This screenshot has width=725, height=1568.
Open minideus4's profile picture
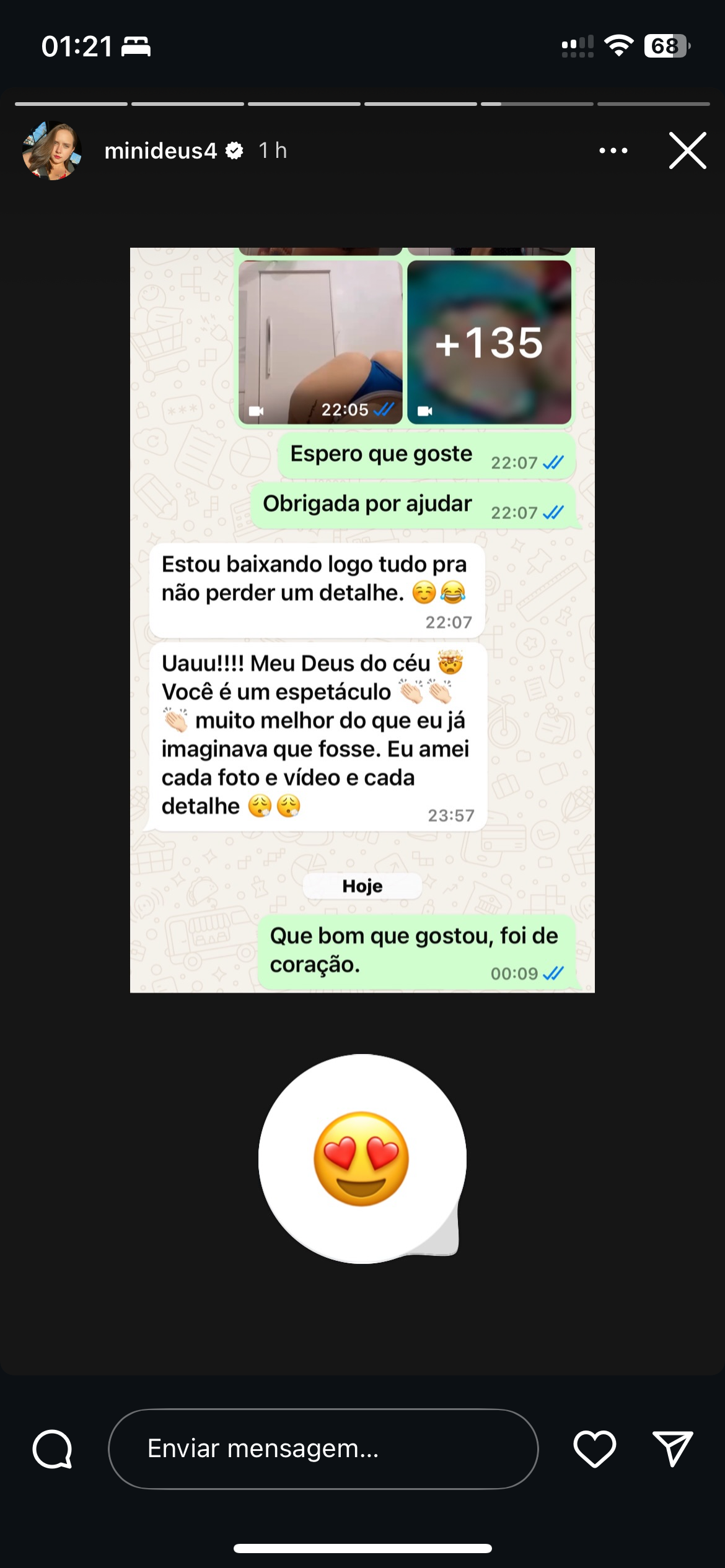pyautogui.click(x=52, y=150)
